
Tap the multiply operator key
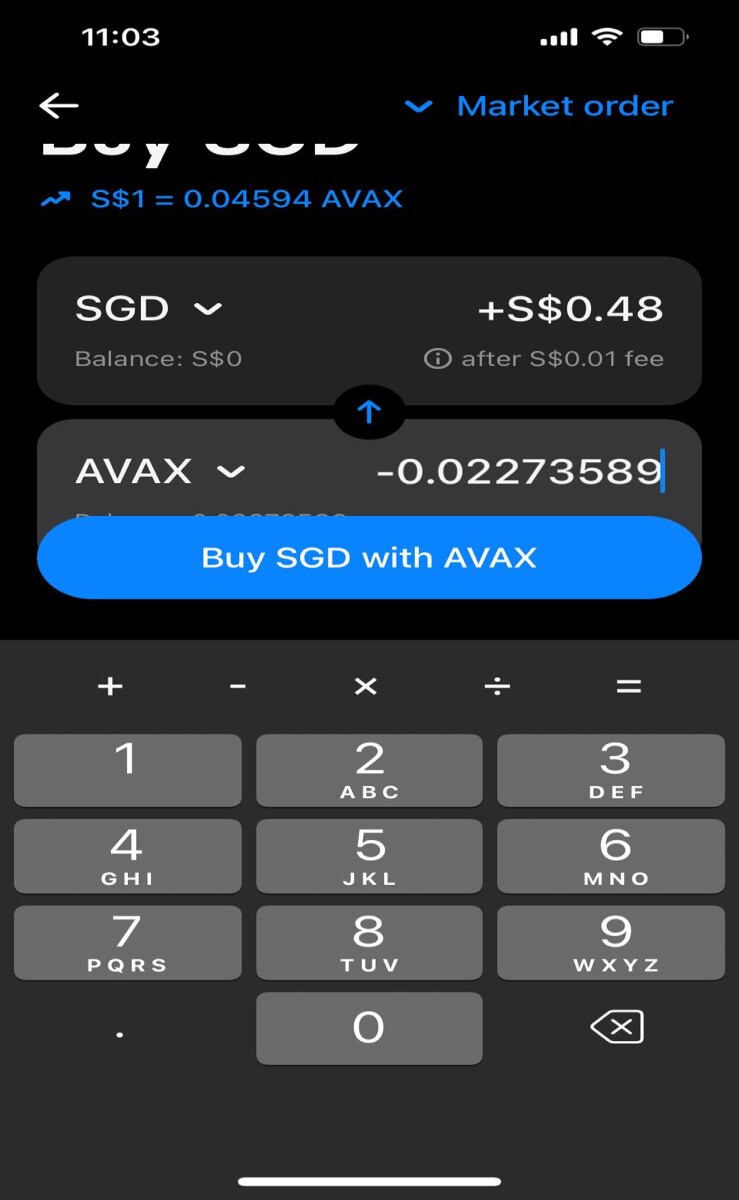(x=366, y=686)
